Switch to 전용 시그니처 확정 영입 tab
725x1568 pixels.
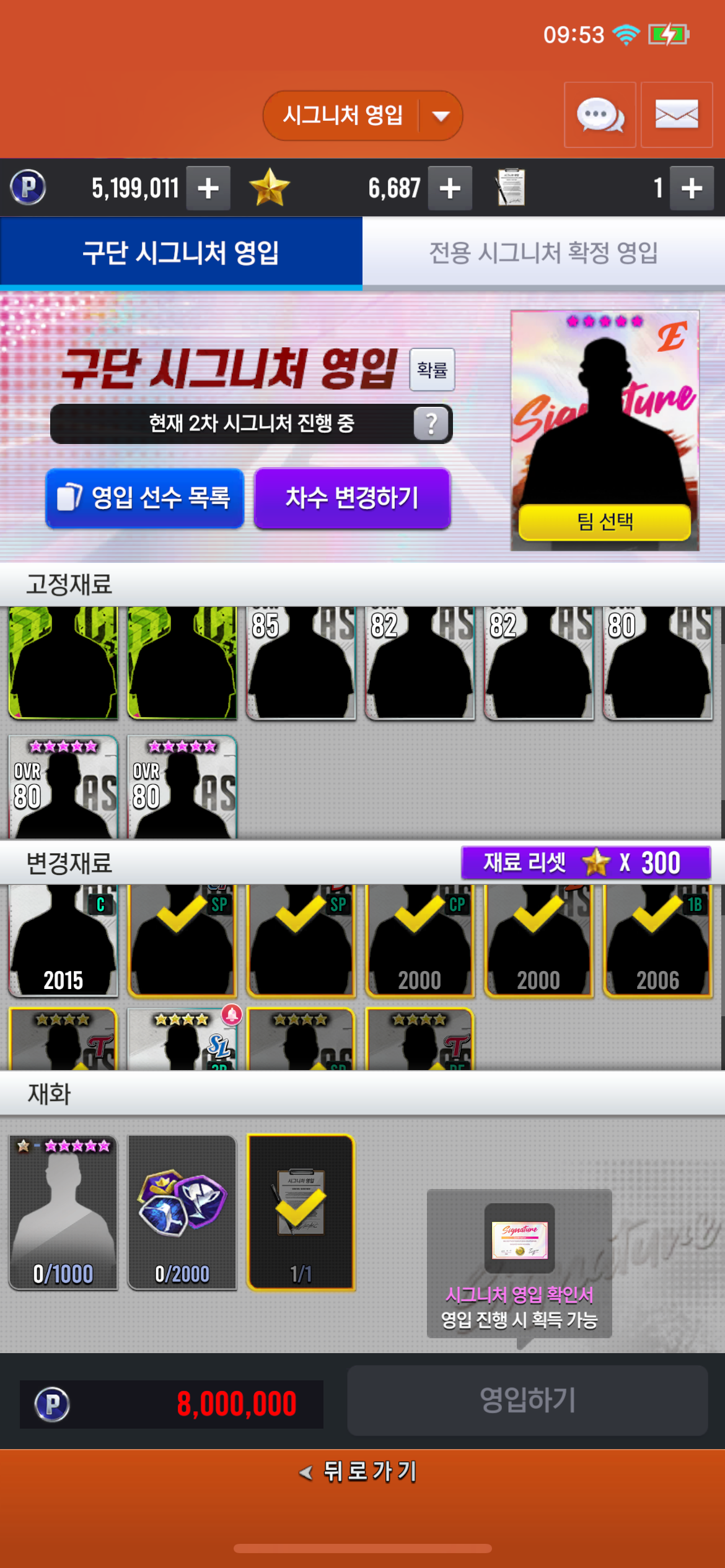coord(543,253)
